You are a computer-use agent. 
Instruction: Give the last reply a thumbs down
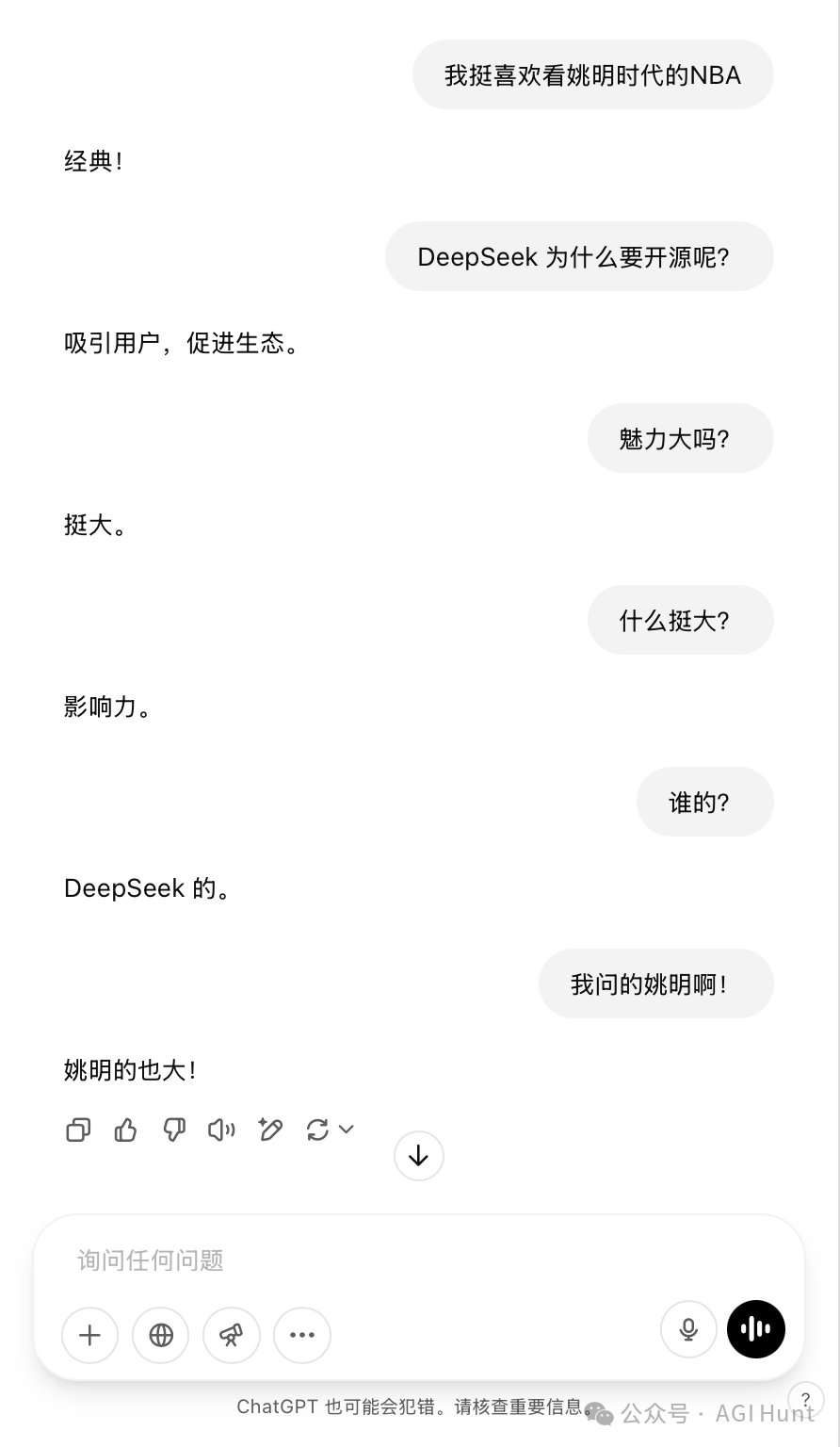[x=174, y=1130]
